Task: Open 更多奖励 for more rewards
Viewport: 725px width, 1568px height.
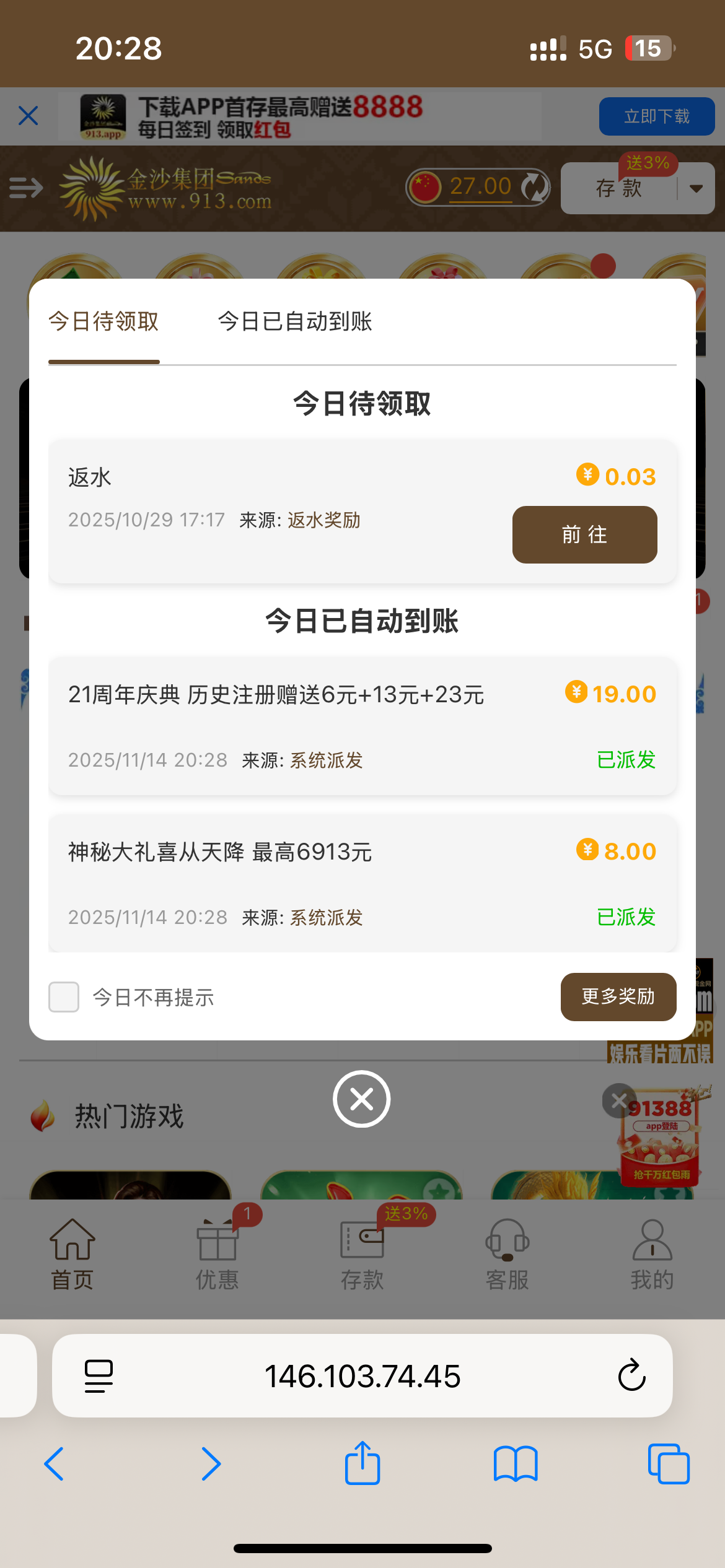Action: coord(618,996)
